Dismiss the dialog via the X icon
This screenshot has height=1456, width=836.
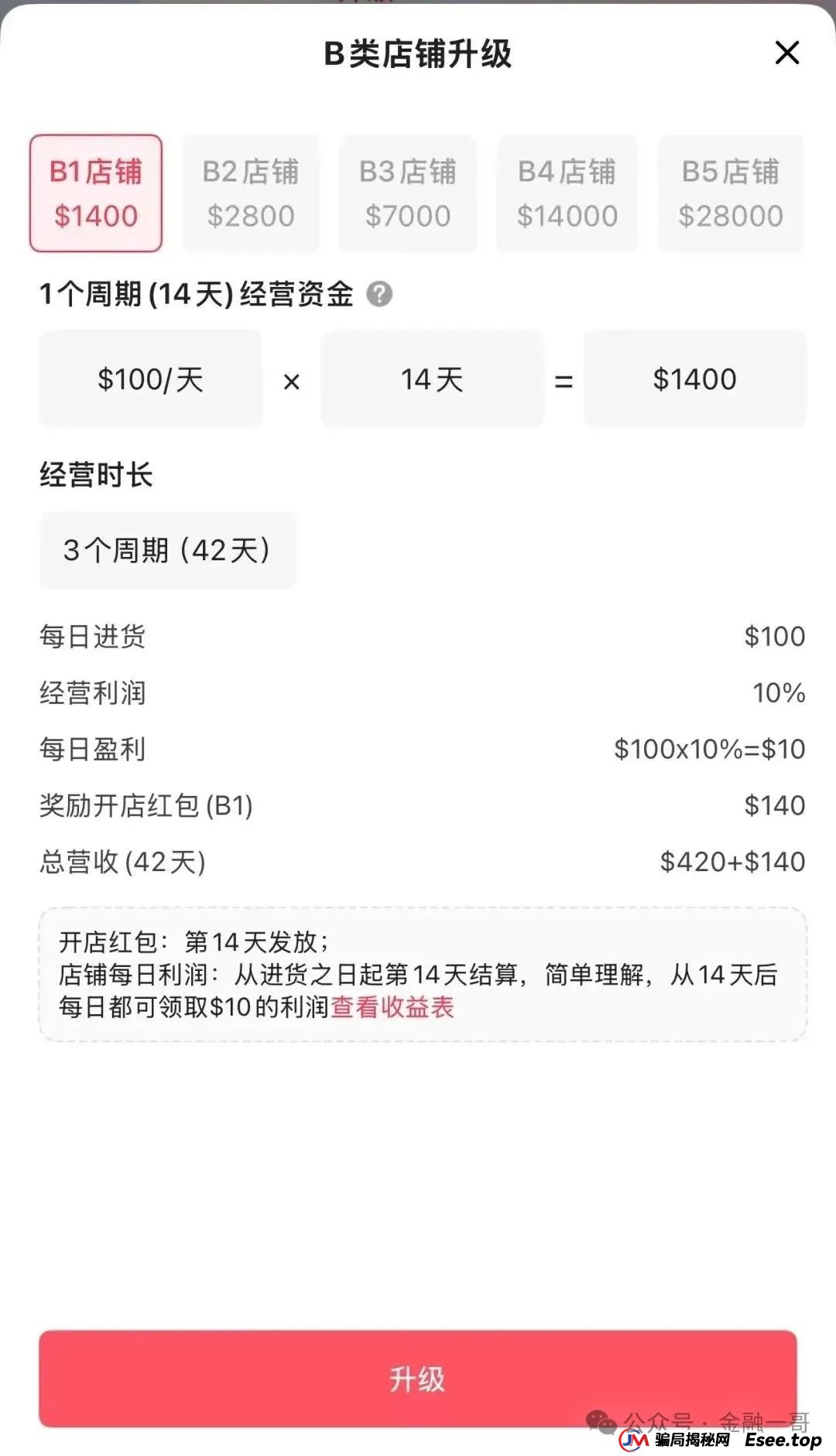[x=787, y=53]
